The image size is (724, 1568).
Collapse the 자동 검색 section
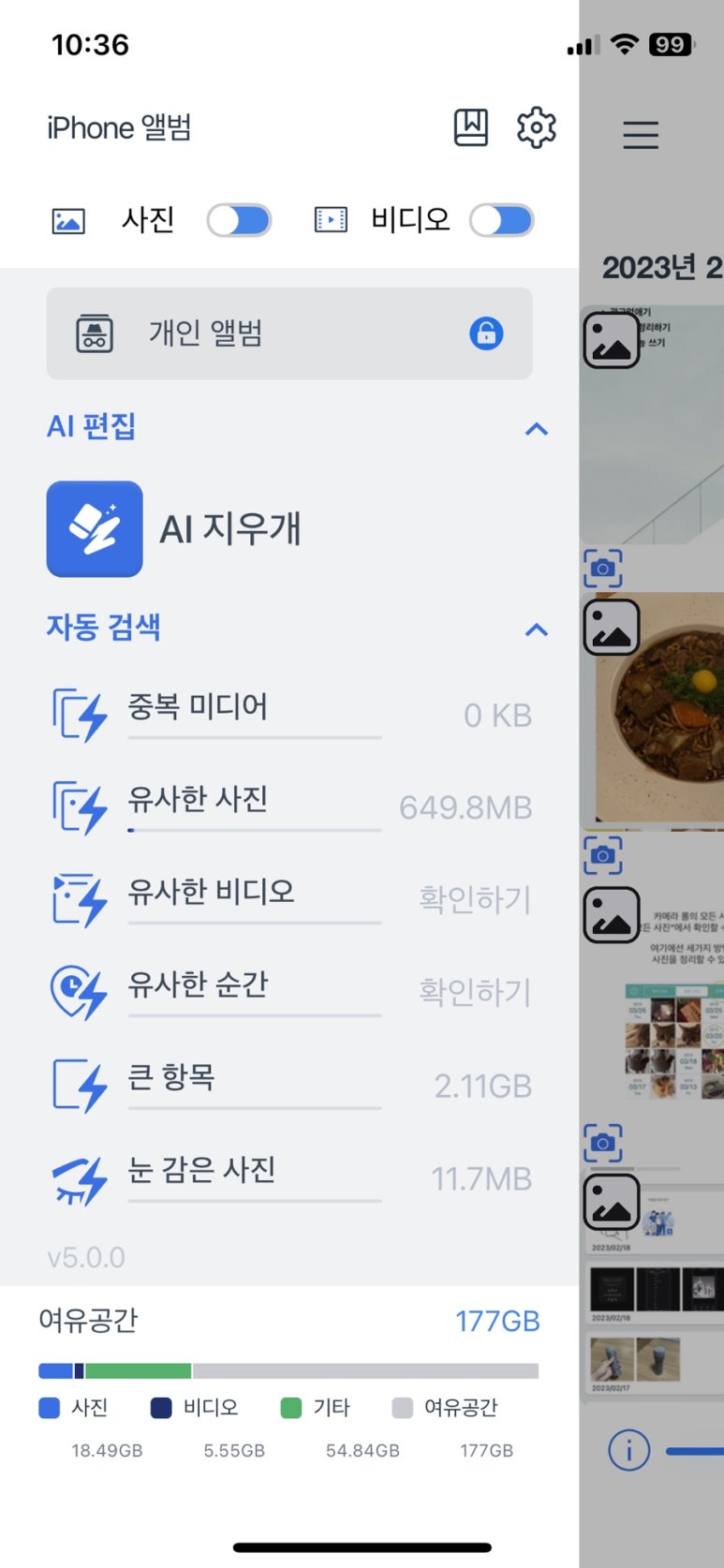pyautogui.click(x=536, y=629)
